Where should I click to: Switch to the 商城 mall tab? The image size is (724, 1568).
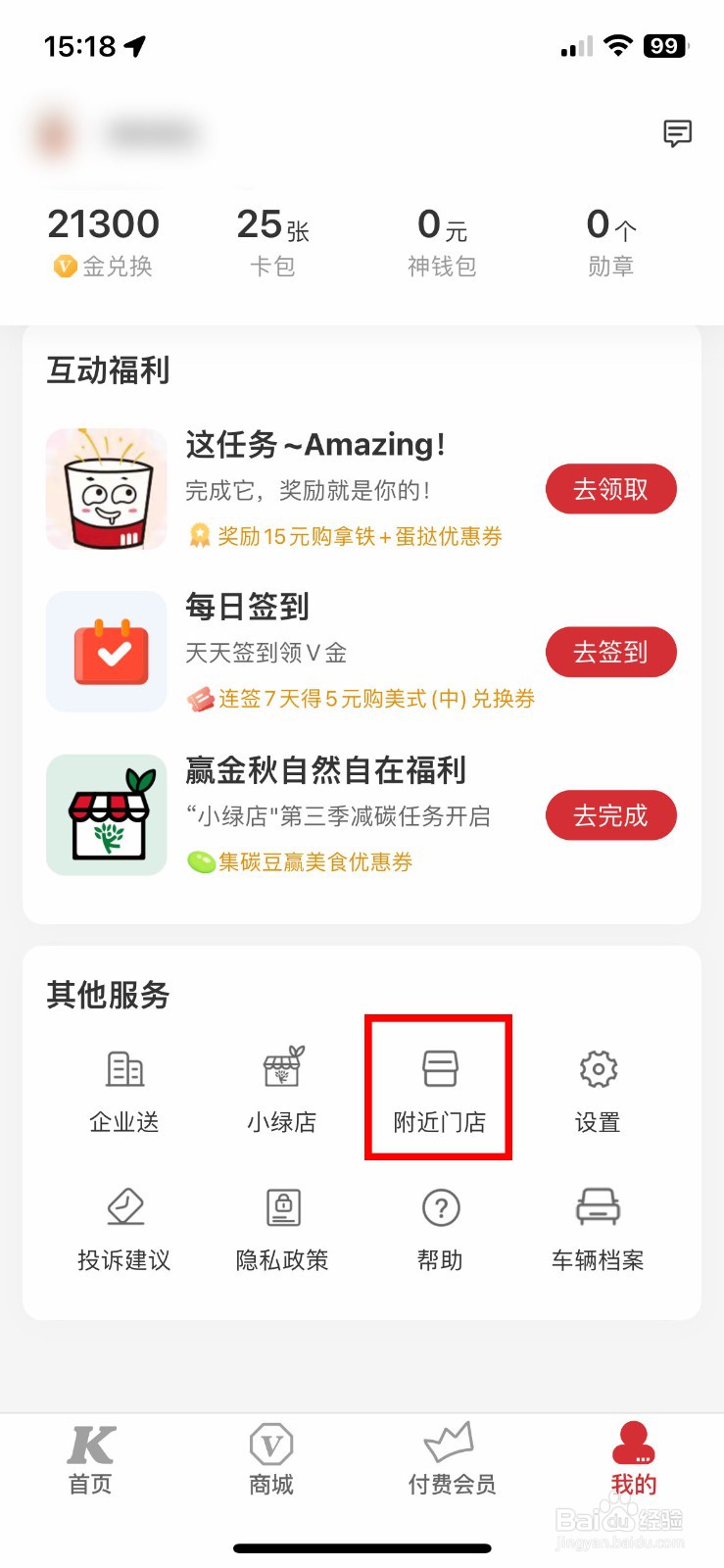tap(271, 1460)
